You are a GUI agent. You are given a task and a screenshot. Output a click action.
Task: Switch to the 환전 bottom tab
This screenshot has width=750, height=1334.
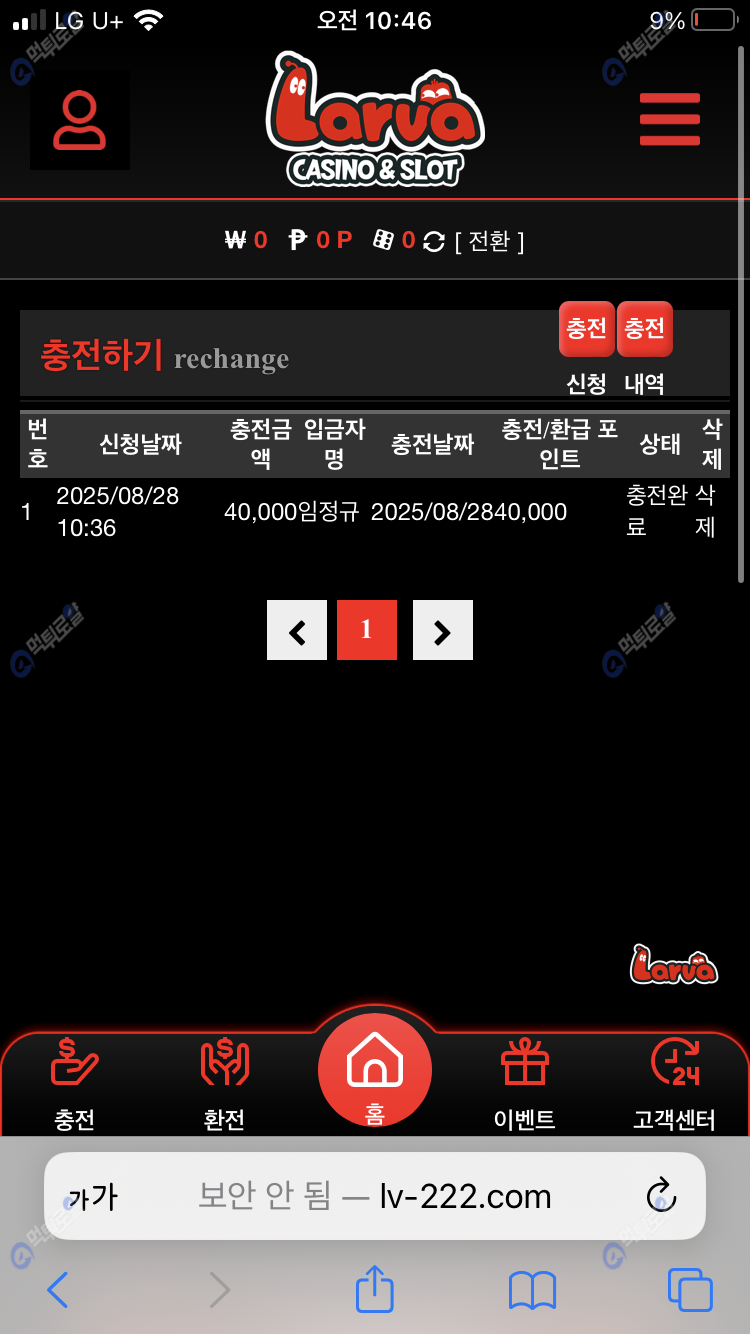224,1083
